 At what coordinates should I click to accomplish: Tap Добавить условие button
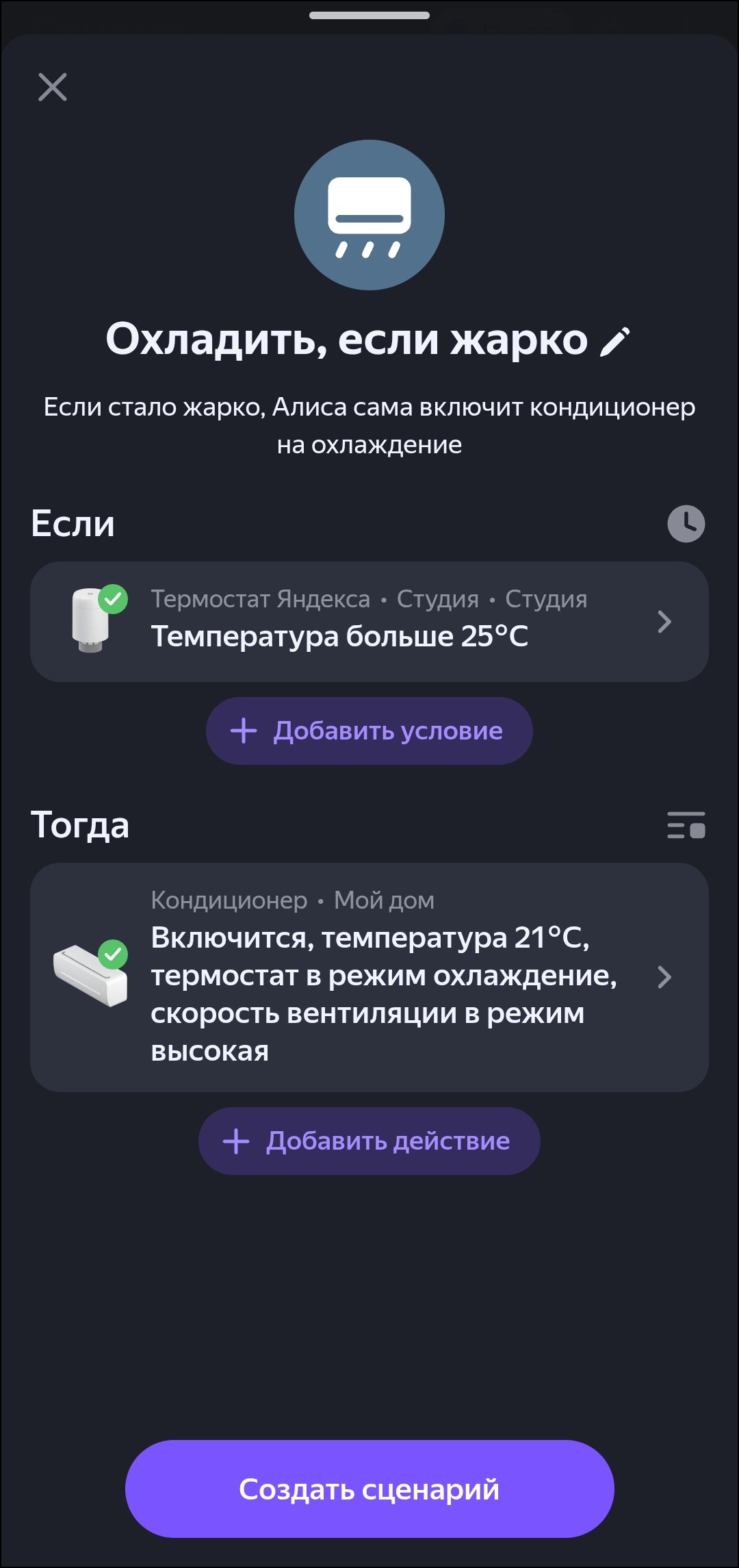(369, 731)
